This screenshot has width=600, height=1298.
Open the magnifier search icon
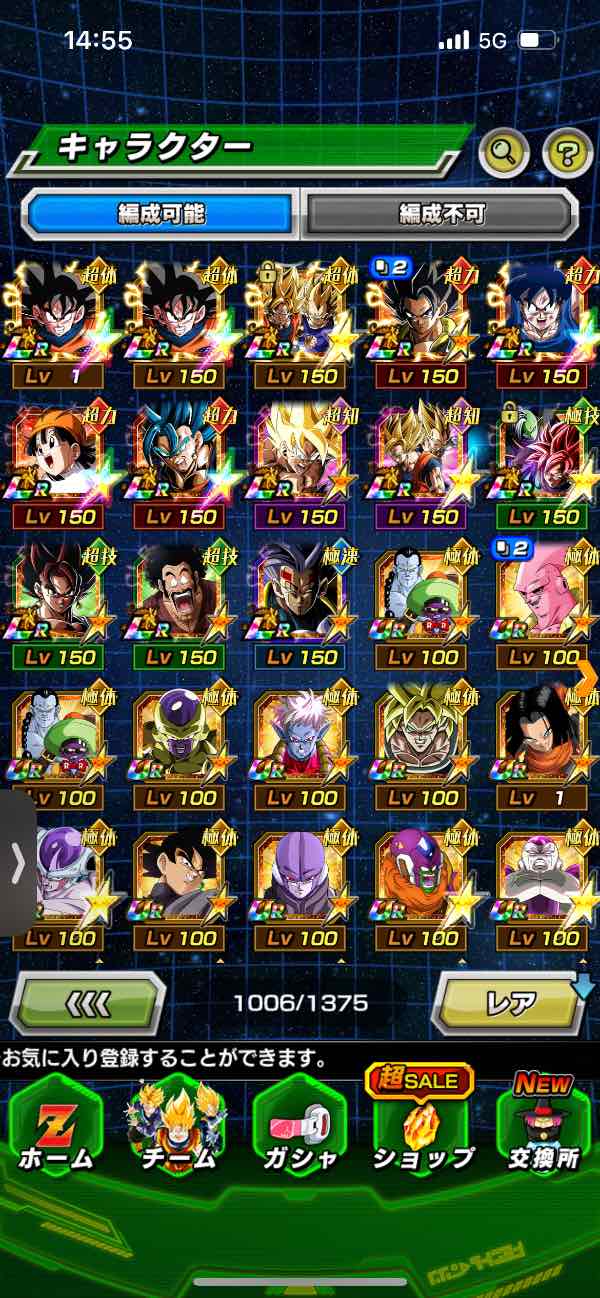(x=505, y=152)
